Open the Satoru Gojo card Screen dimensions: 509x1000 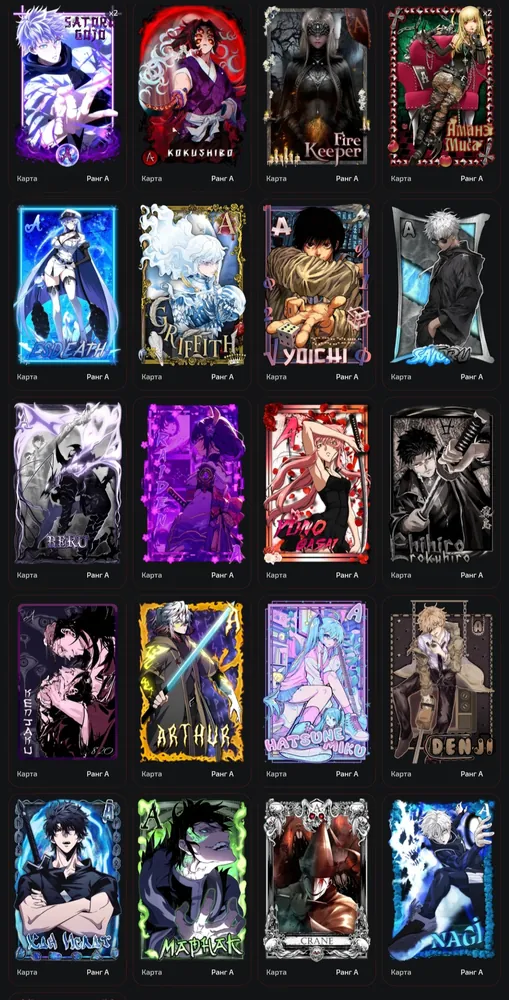[x=66, y=86]
